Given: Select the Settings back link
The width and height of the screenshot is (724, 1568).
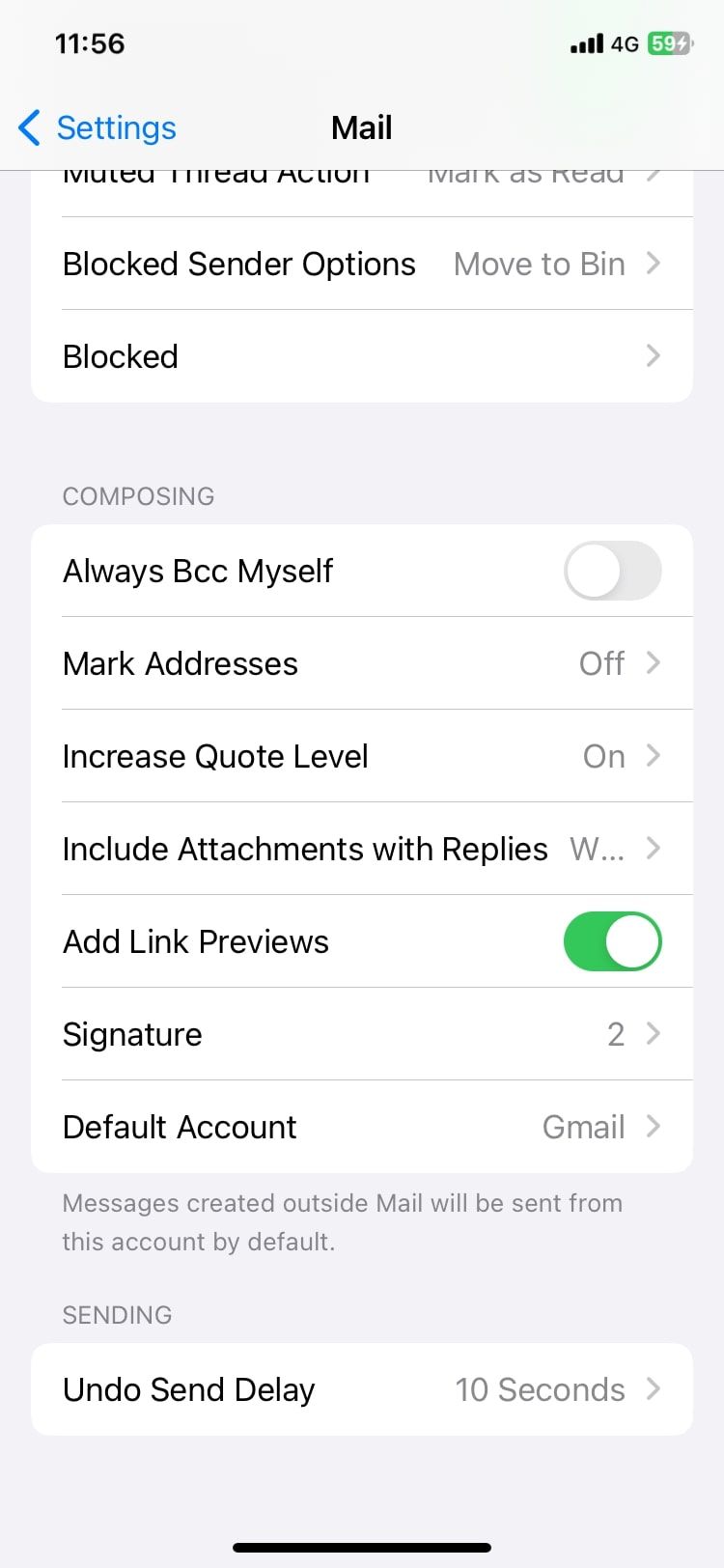Looking at the screenshot, I should pyautogui.click(x=116, y=127).
